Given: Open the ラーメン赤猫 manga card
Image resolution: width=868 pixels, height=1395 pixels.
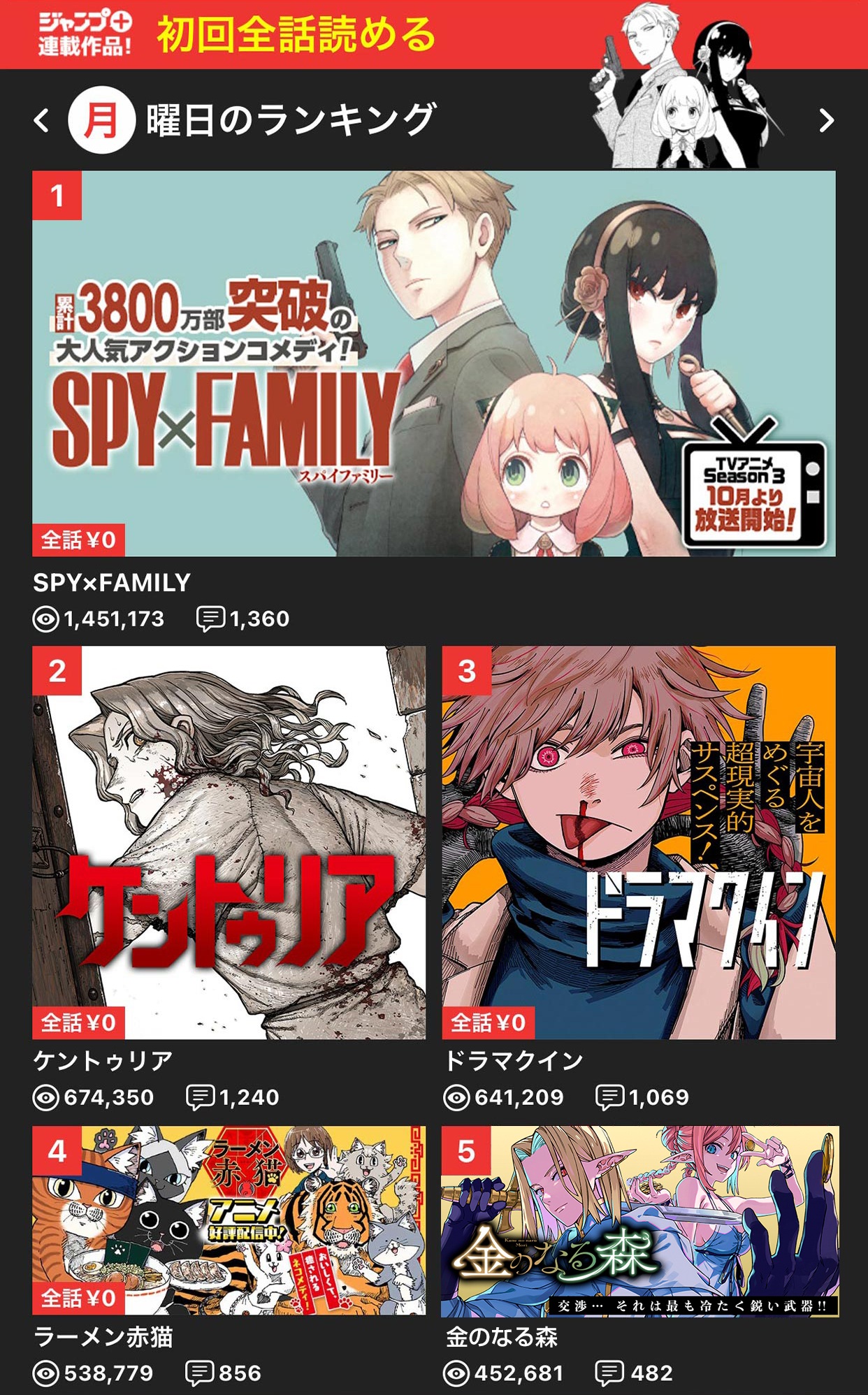Looking at the screenshot, I should [229, 1220].
